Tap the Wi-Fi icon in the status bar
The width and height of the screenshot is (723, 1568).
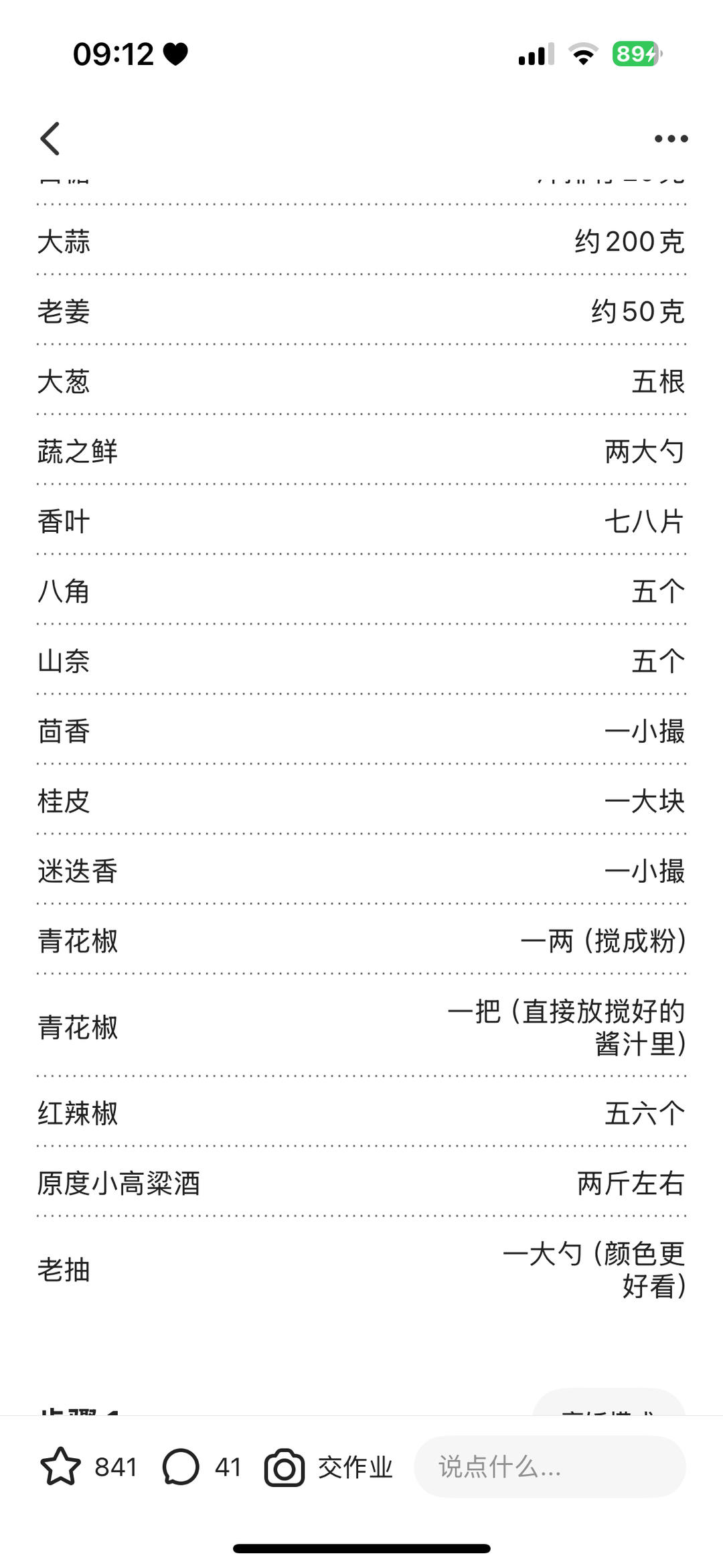click(x=582, y=55)
